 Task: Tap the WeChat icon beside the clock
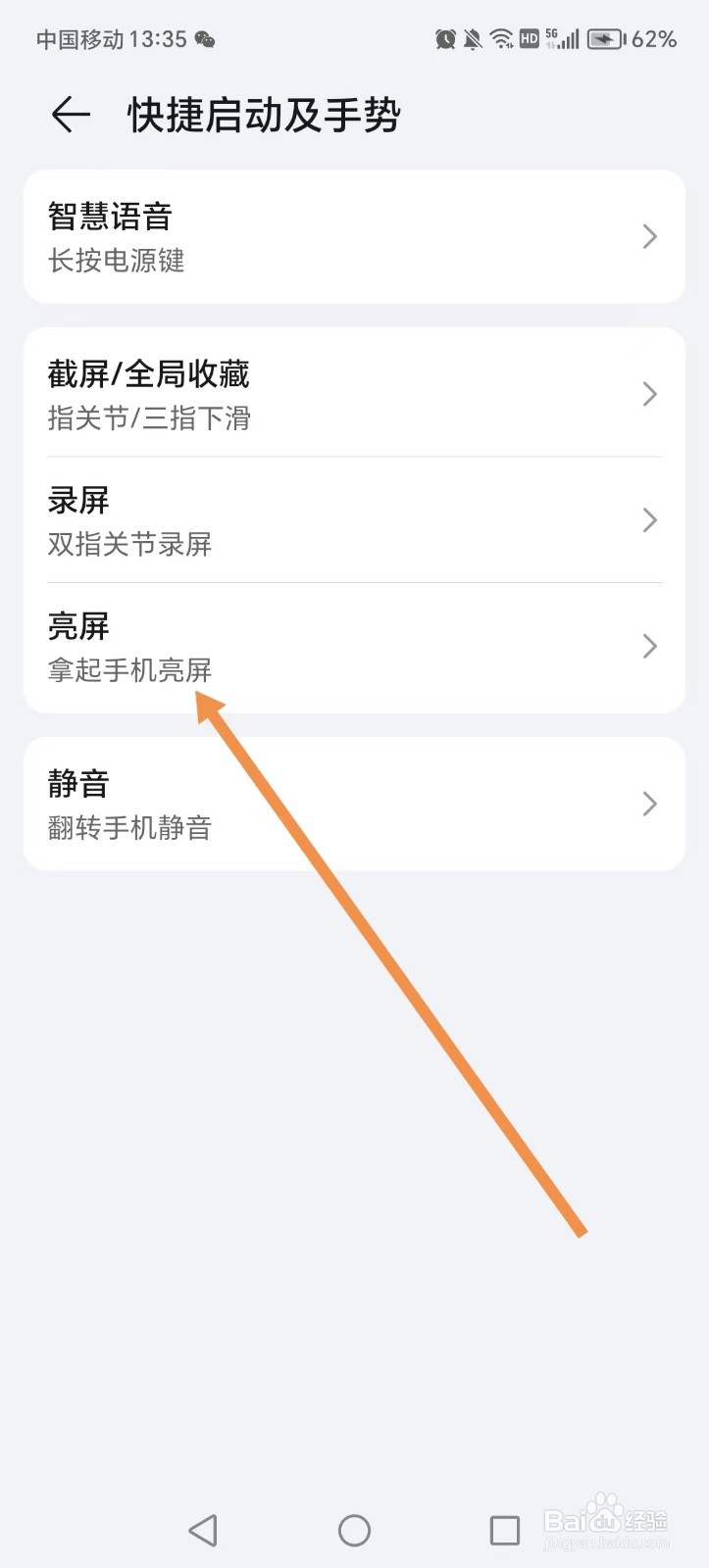[x=205, y=40]
